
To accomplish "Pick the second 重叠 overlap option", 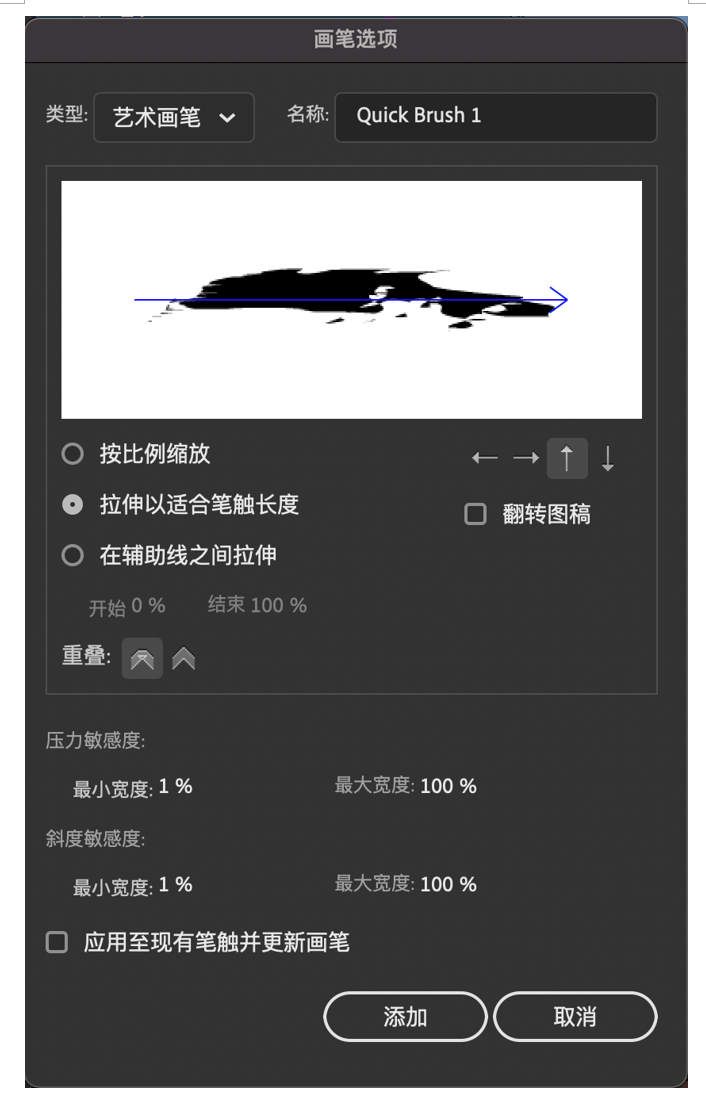I will 183,659.
